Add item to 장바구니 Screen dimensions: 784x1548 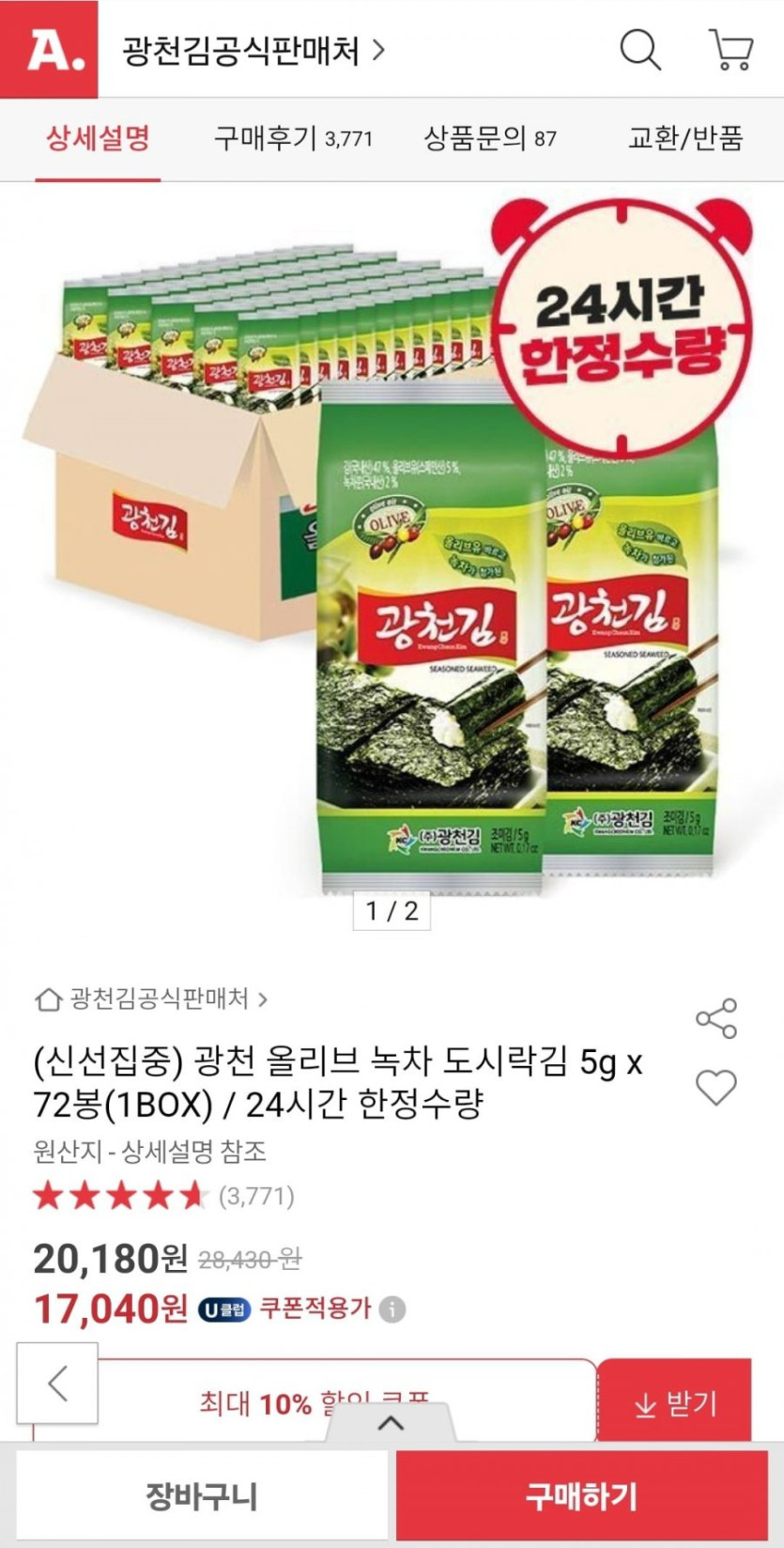201,1495
